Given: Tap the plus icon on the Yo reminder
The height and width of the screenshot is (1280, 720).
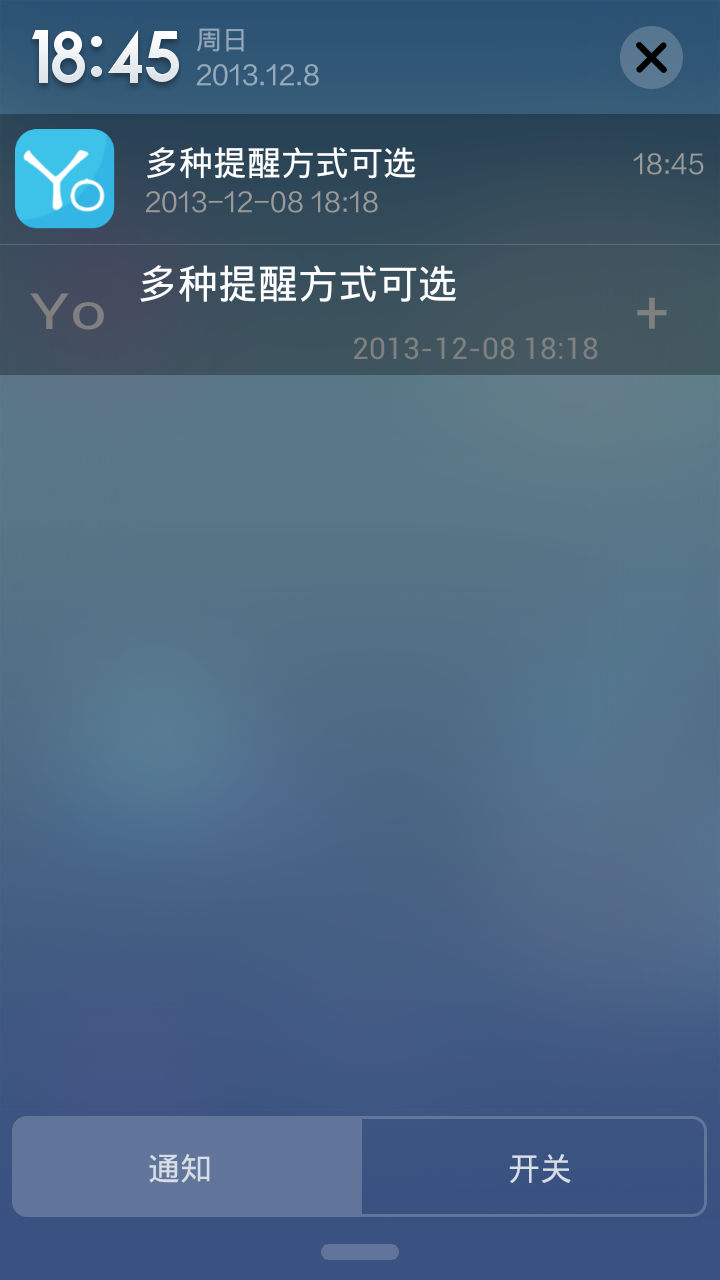Looking at the screenshot, I should pyautogui.click(x=652, y=314).
